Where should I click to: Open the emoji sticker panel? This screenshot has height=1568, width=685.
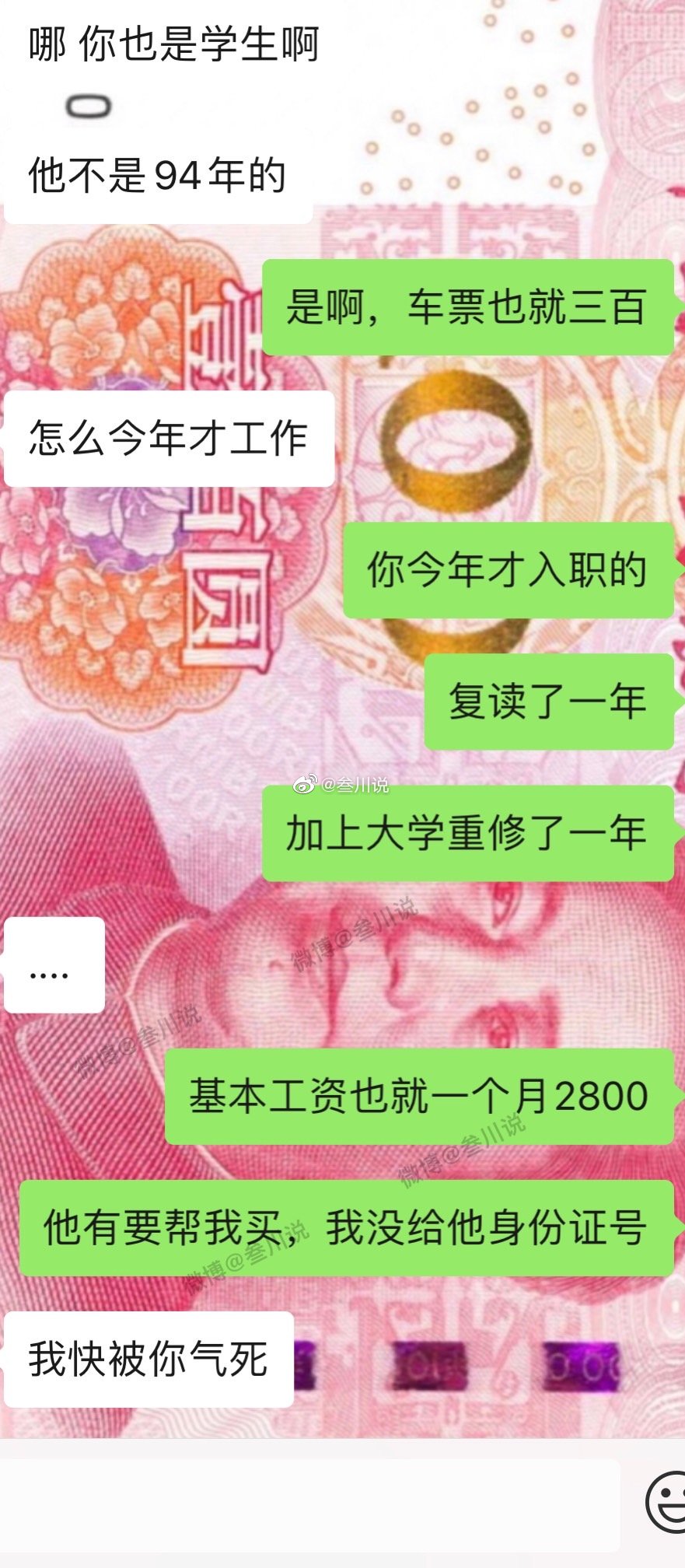click(x=666, y=1503)
